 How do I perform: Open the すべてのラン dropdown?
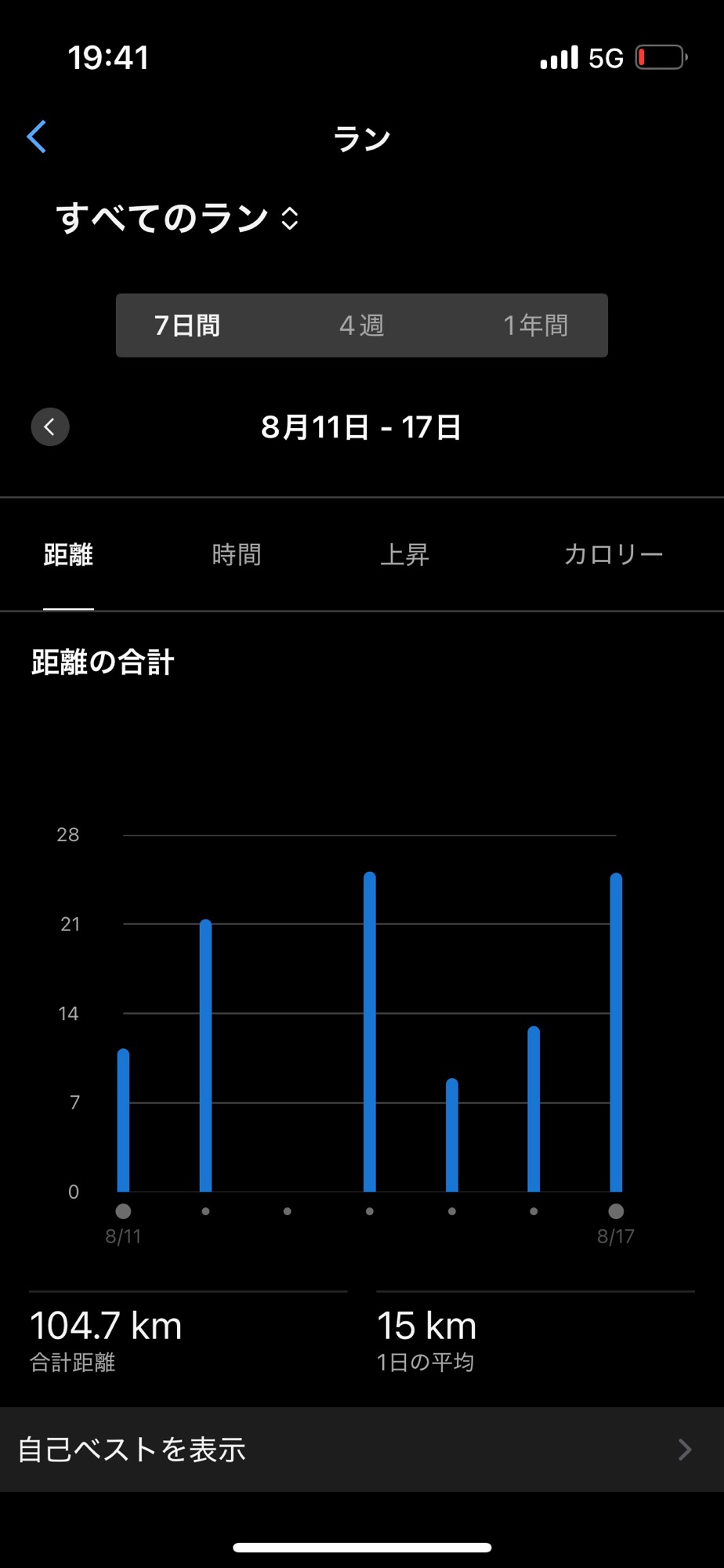click(178, 218)
